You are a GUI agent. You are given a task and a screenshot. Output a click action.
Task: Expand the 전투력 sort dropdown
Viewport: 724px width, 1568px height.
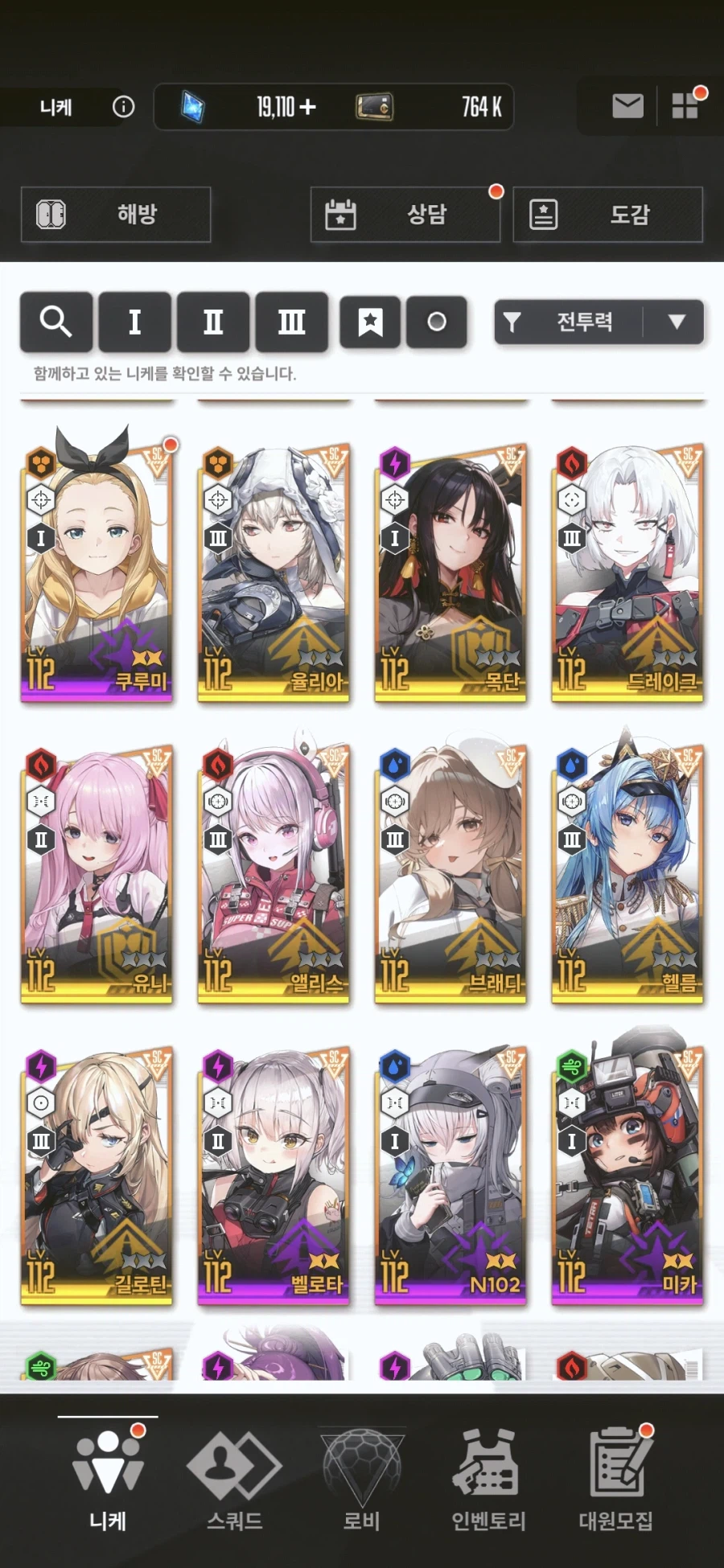677,322
